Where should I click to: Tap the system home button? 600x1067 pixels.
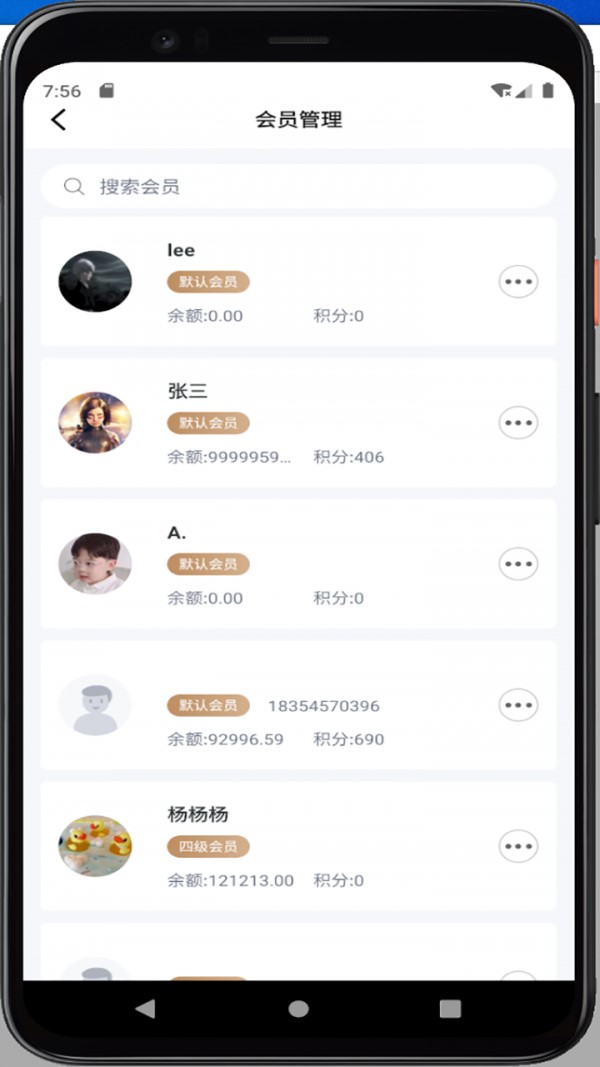[x=298, y=1009]
